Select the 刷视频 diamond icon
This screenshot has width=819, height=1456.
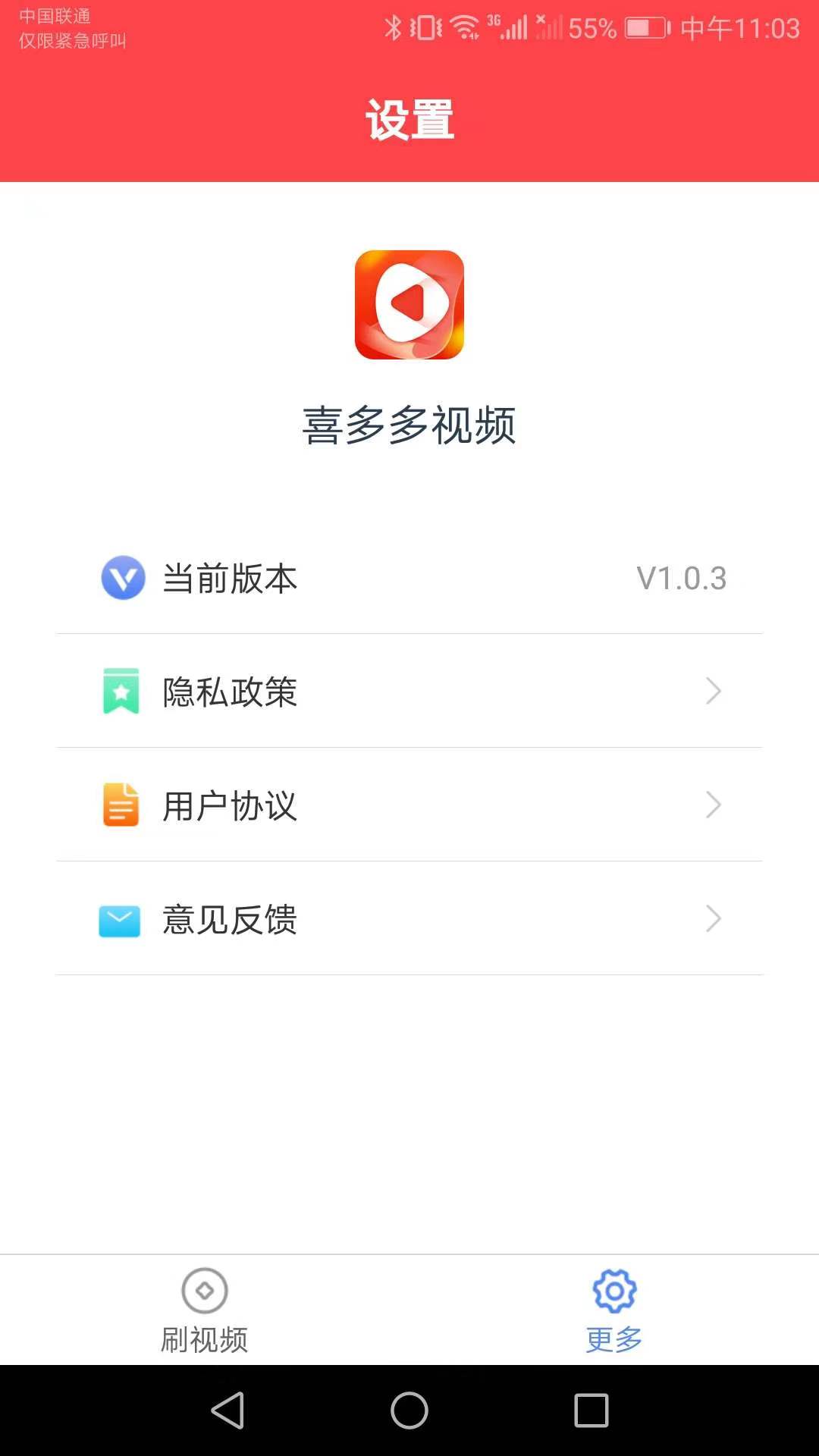click(x=204, y=1290)
